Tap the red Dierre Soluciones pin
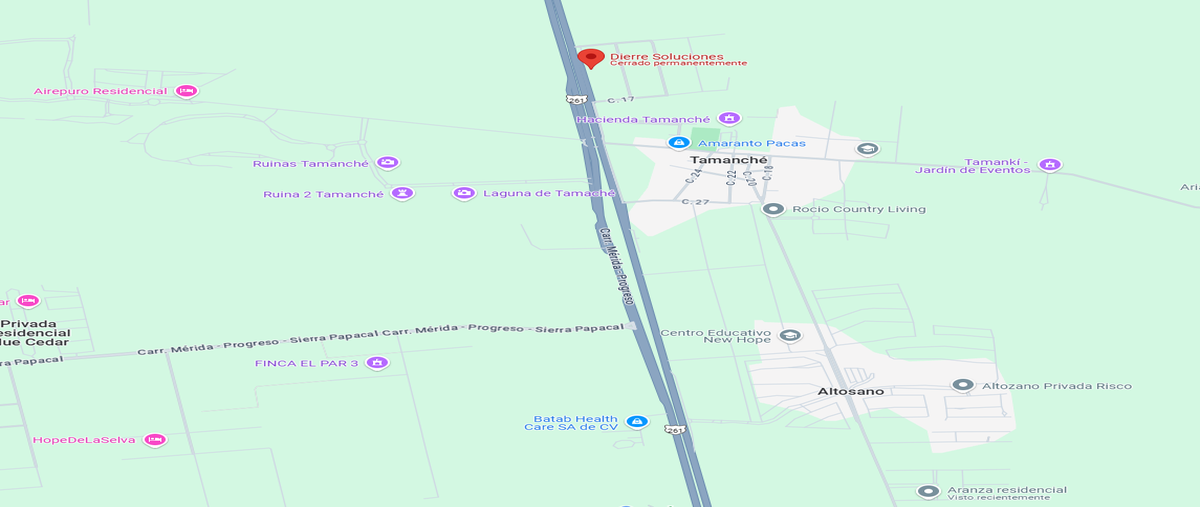The height and width of the screenshot is (507, 1200). [590, 59]
